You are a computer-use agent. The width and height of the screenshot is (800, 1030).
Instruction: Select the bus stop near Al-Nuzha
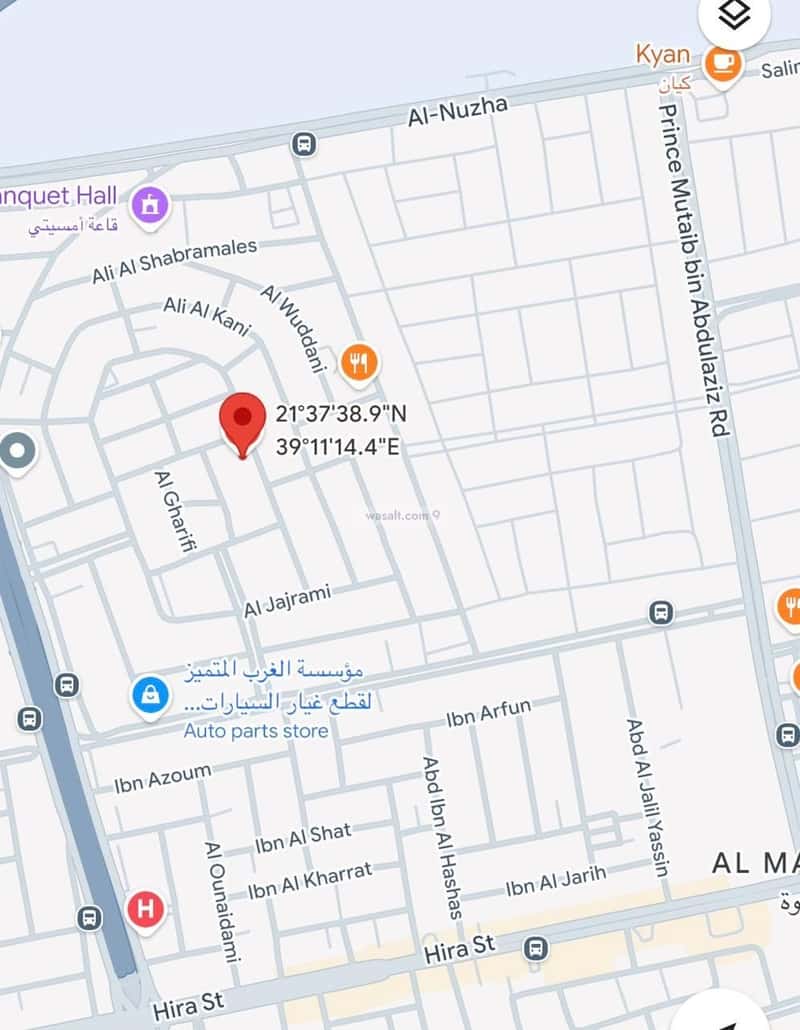click(303, 144)
